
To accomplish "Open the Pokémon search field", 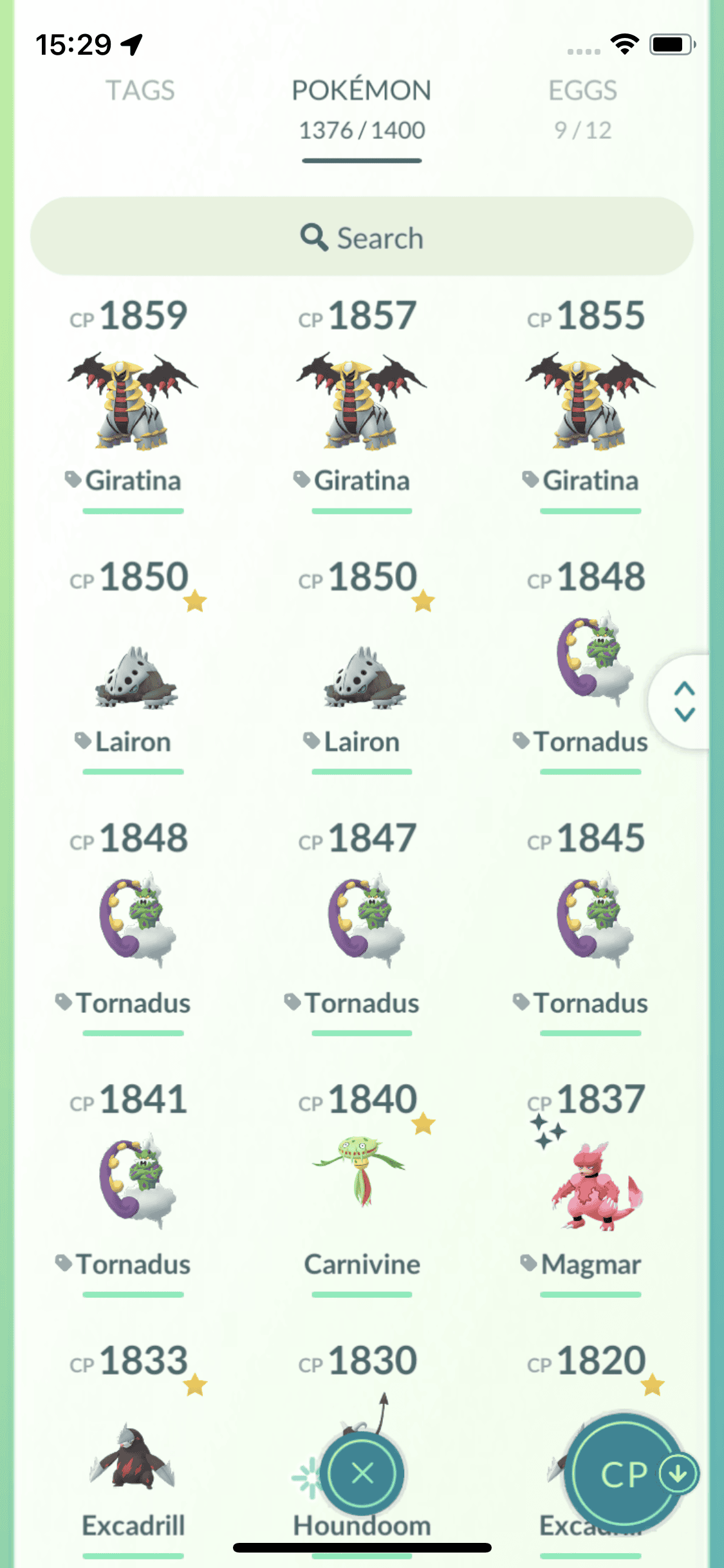I will tap(362, 238).
